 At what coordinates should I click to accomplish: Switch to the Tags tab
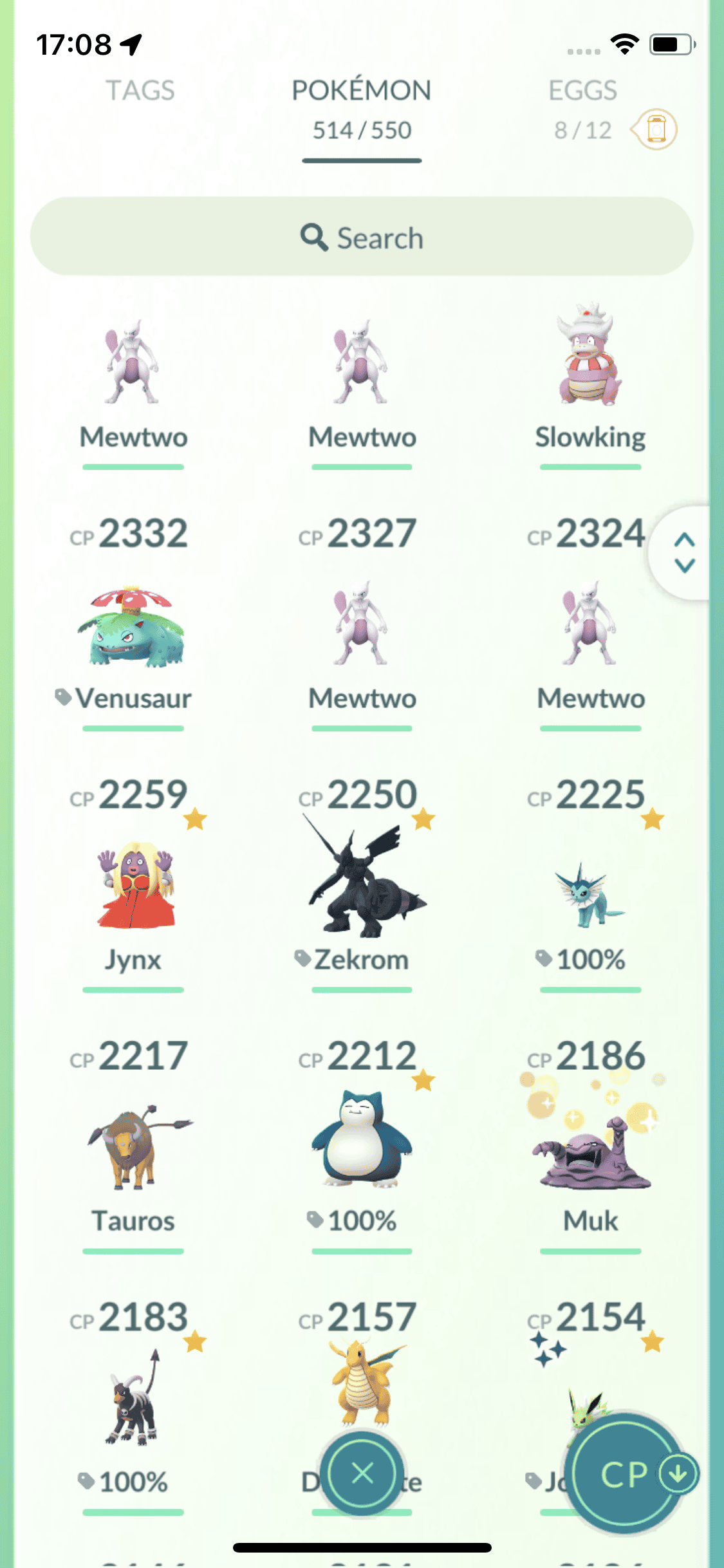(140, 91)
